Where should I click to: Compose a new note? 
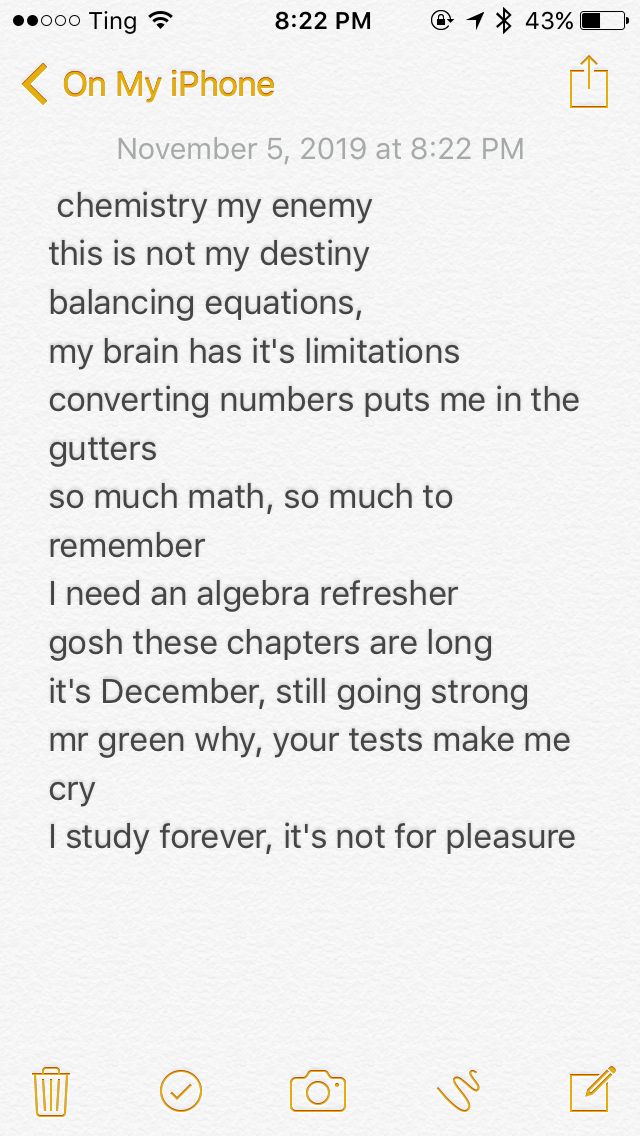591,1090
